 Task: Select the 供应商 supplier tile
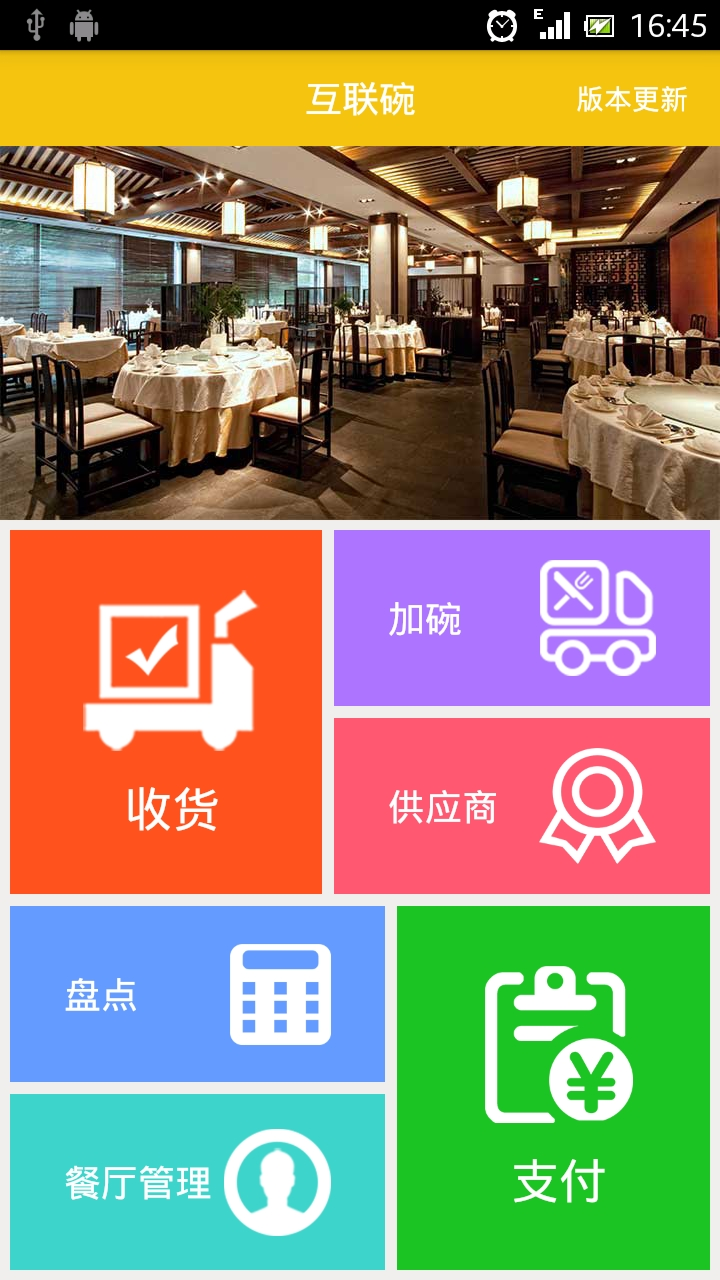click(x=522, y=806)
